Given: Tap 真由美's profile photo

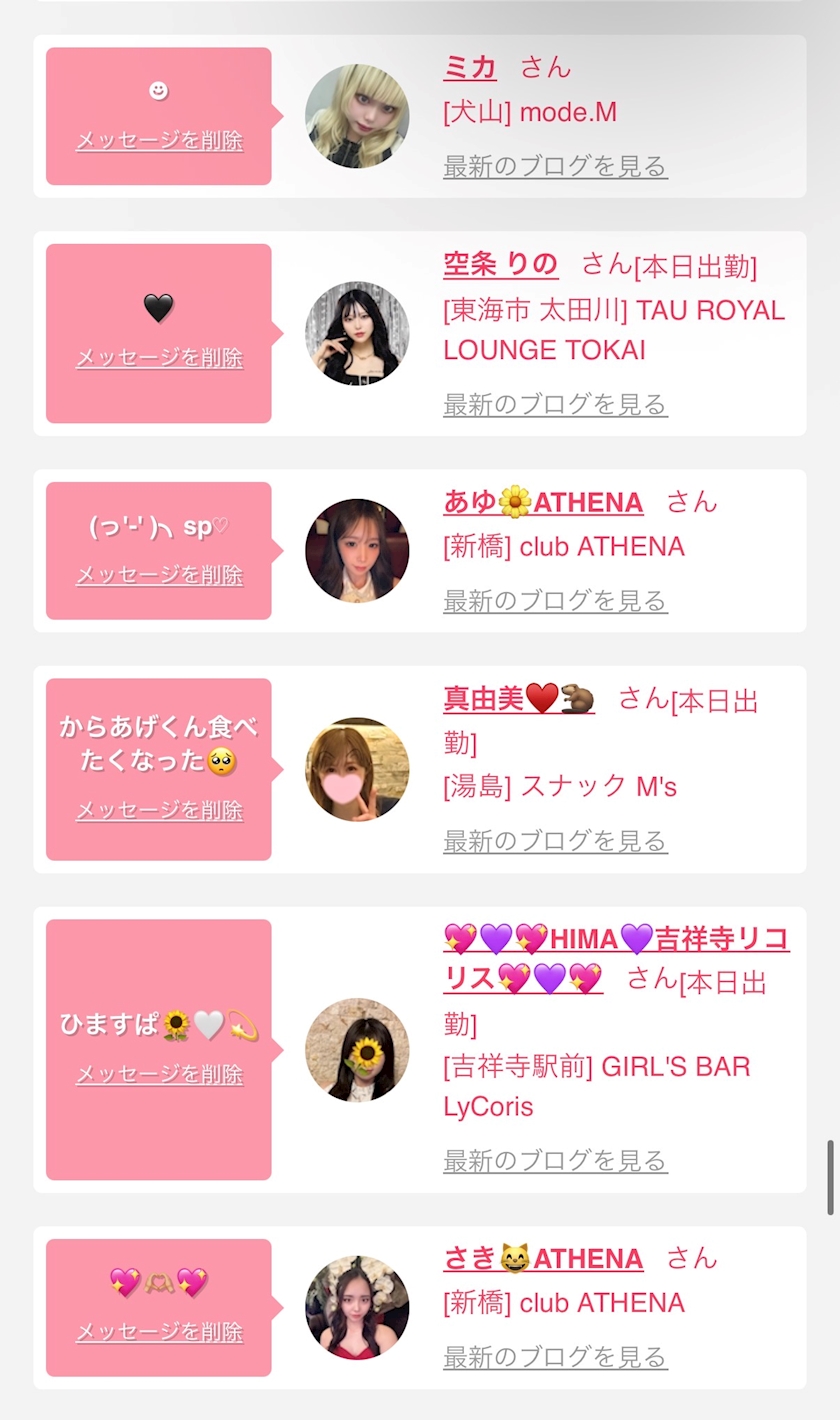Looking at the screenshot, I should (357, 769).
